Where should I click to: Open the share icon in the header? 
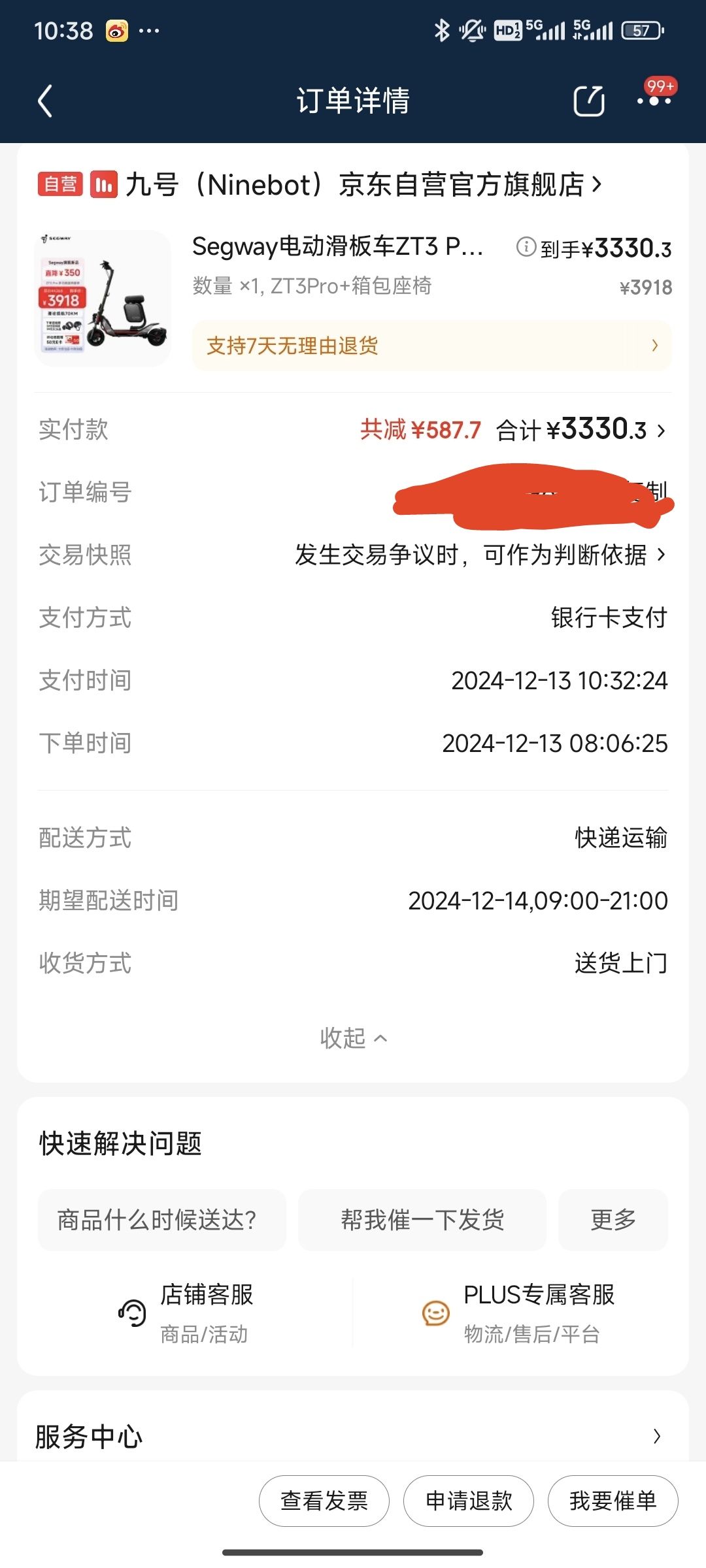tap(589, 101)
